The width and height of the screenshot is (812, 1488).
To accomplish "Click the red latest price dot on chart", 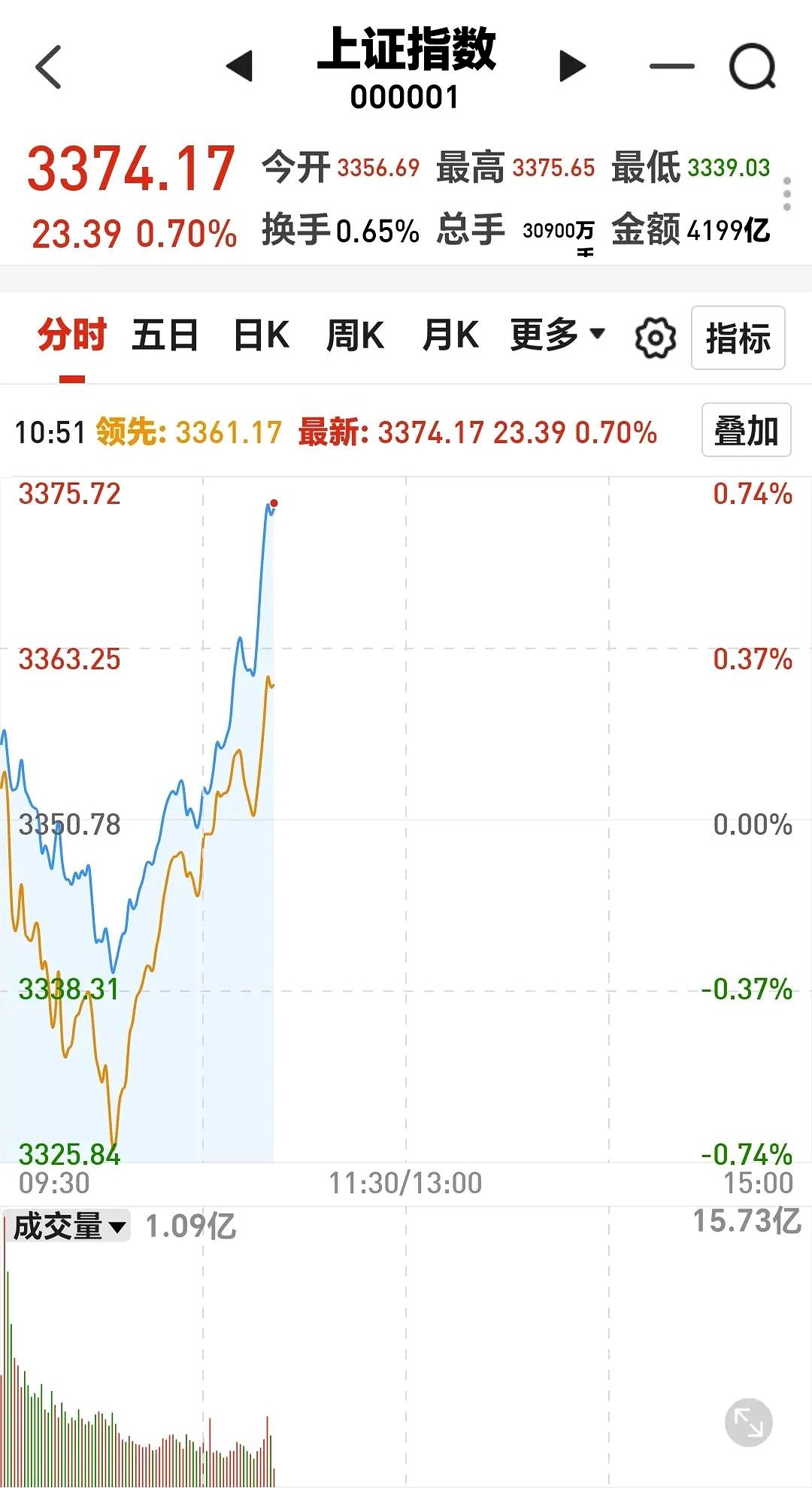I will (x=274, y=501).
